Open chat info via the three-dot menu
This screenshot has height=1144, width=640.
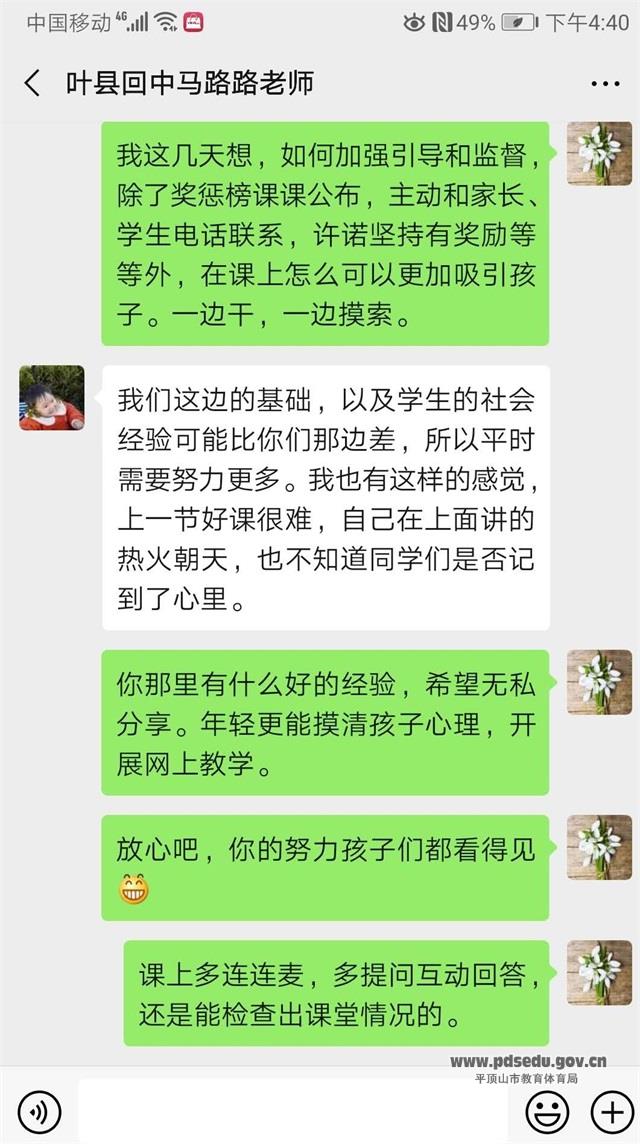[x=599, y=83]
